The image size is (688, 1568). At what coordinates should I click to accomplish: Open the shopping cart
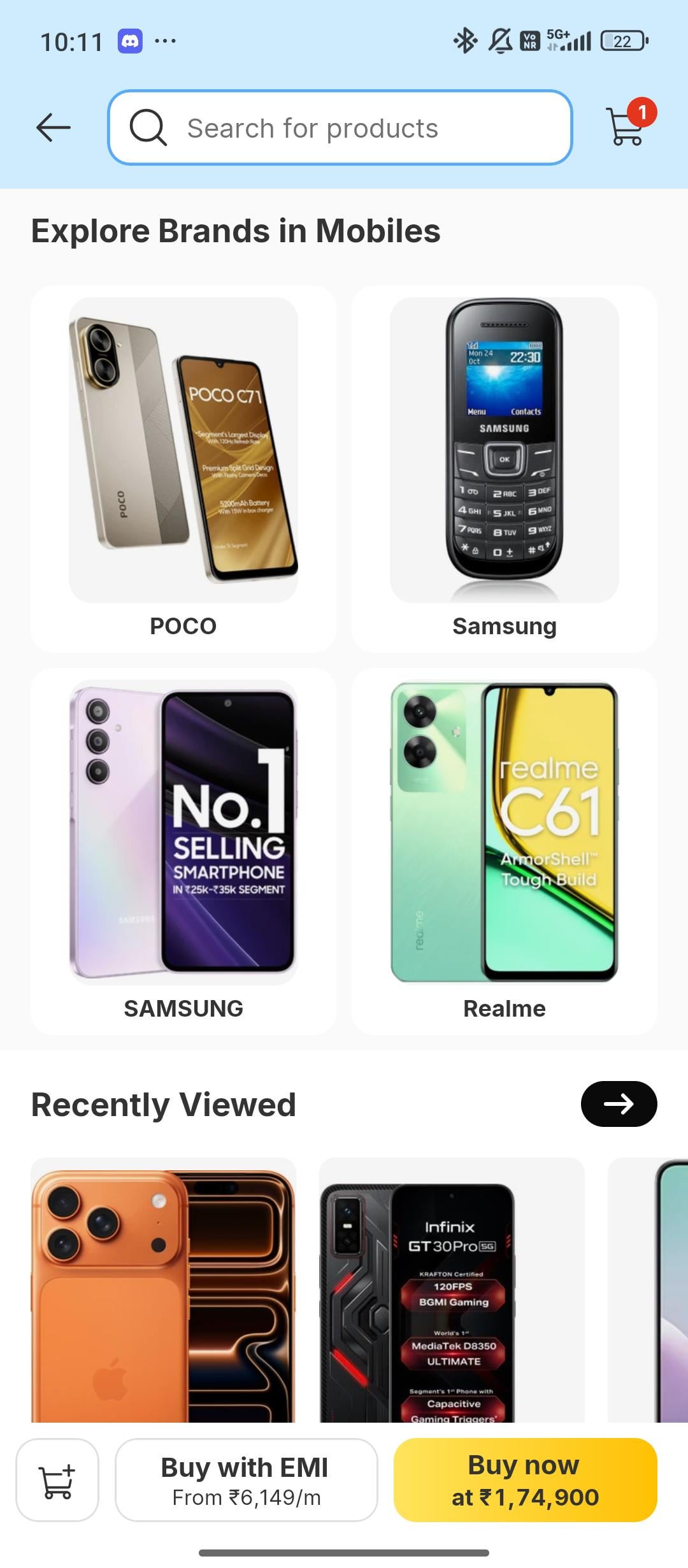pos(627,126)
